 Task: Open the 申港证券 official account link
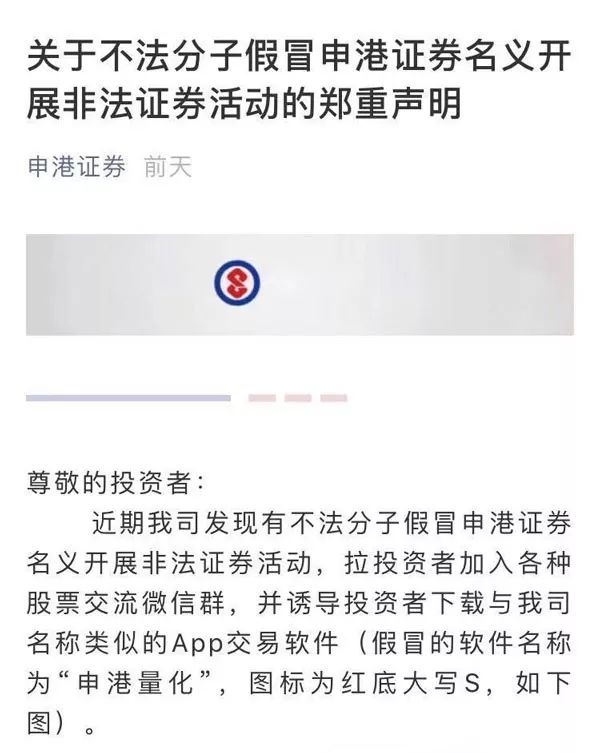[x=76, y=167]
